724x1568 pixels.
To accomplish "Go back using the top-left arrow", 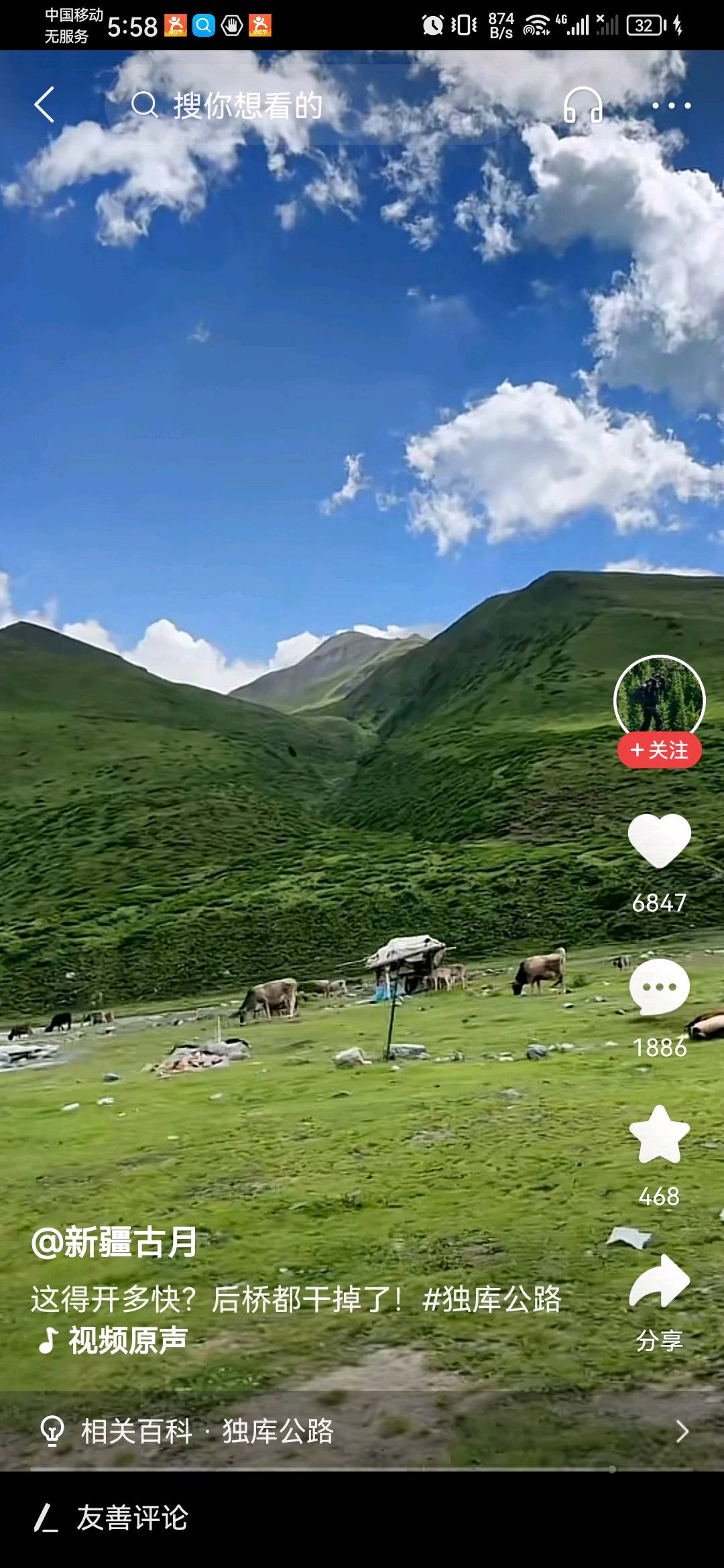I will (44, 105).
